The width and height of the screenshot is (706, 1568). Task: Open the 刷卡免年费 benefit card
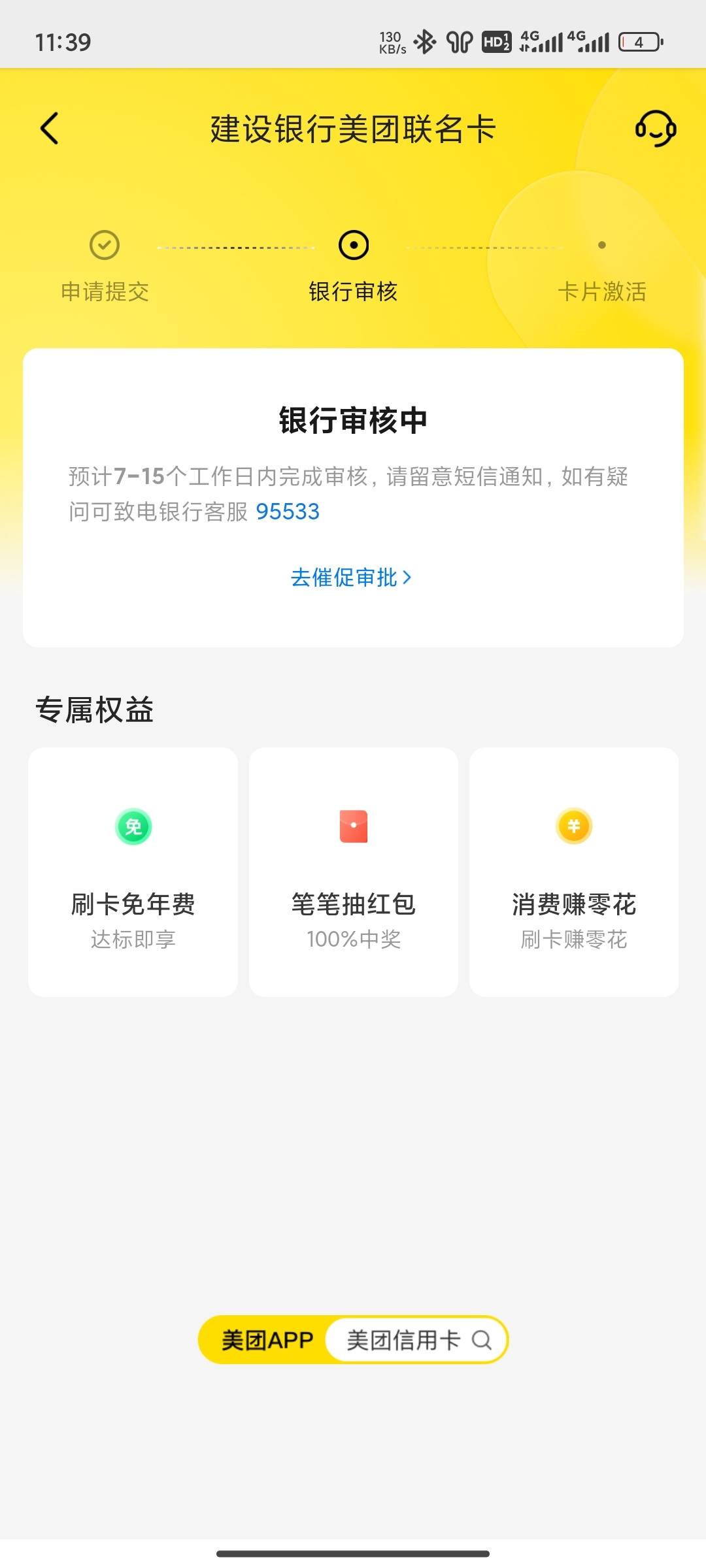[x=133, y=872]
